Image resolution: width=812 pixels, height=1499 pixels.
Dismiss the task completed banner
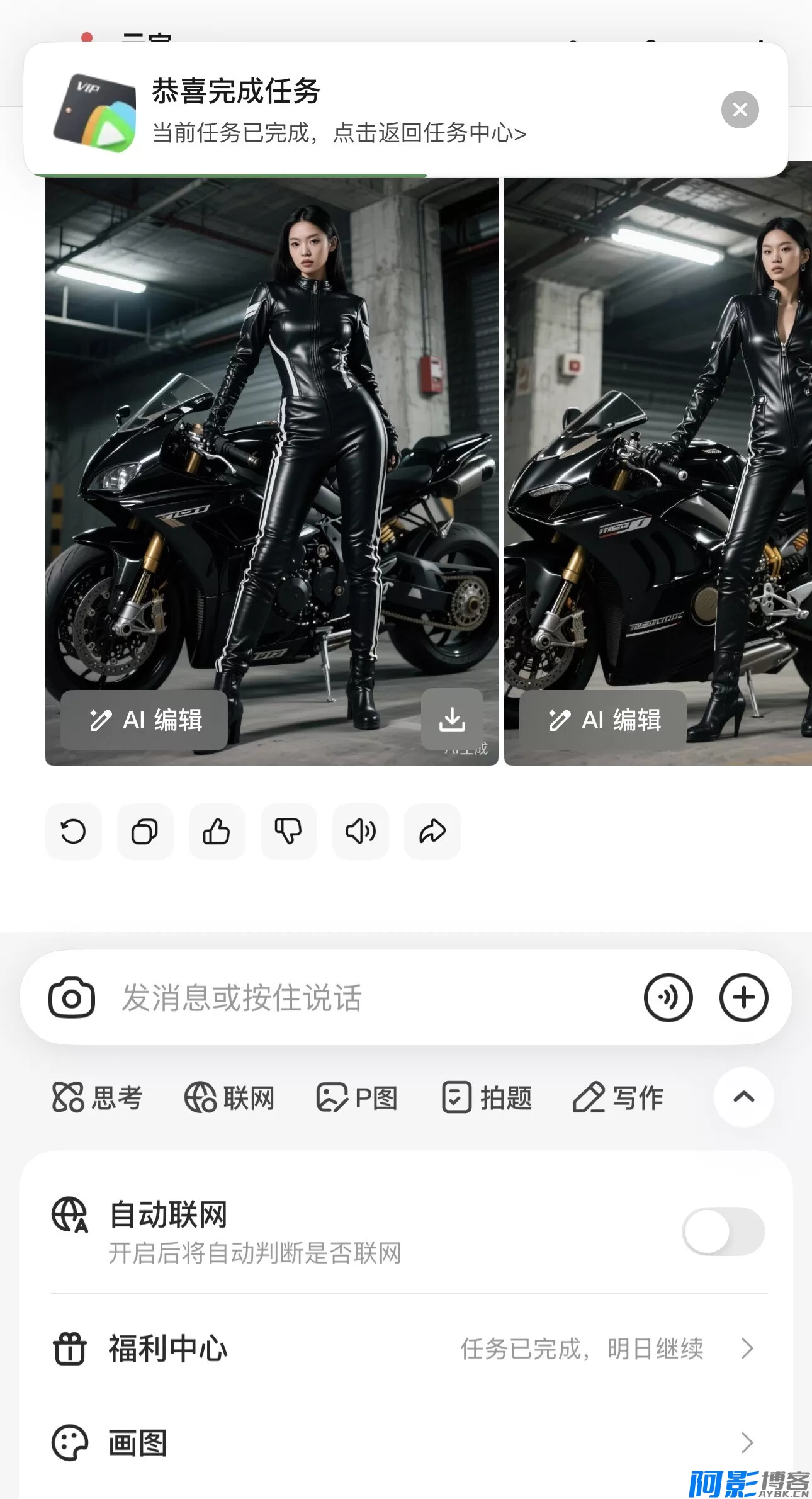pos(740,110)
